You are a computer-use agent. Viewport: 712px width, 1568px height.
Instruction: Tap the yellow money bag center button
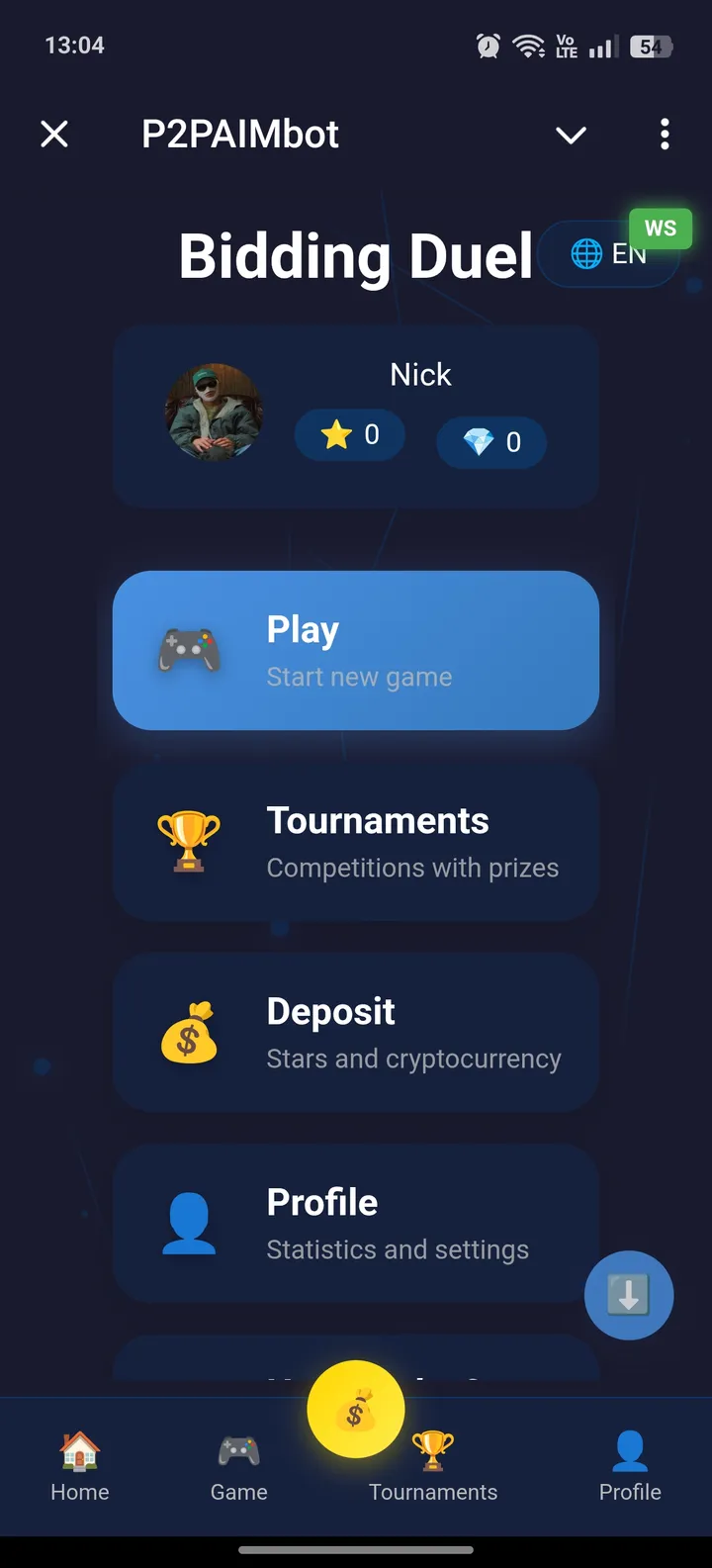click(x=356, y=1410)
